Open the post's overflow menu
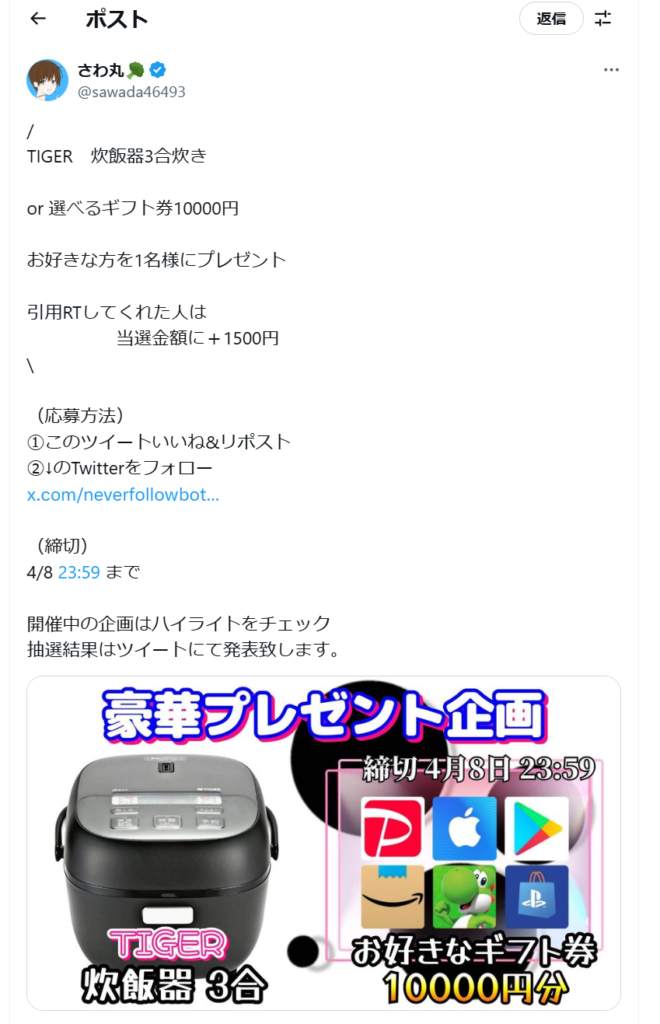The image size is (660, 1024). (x=611, y=70)
